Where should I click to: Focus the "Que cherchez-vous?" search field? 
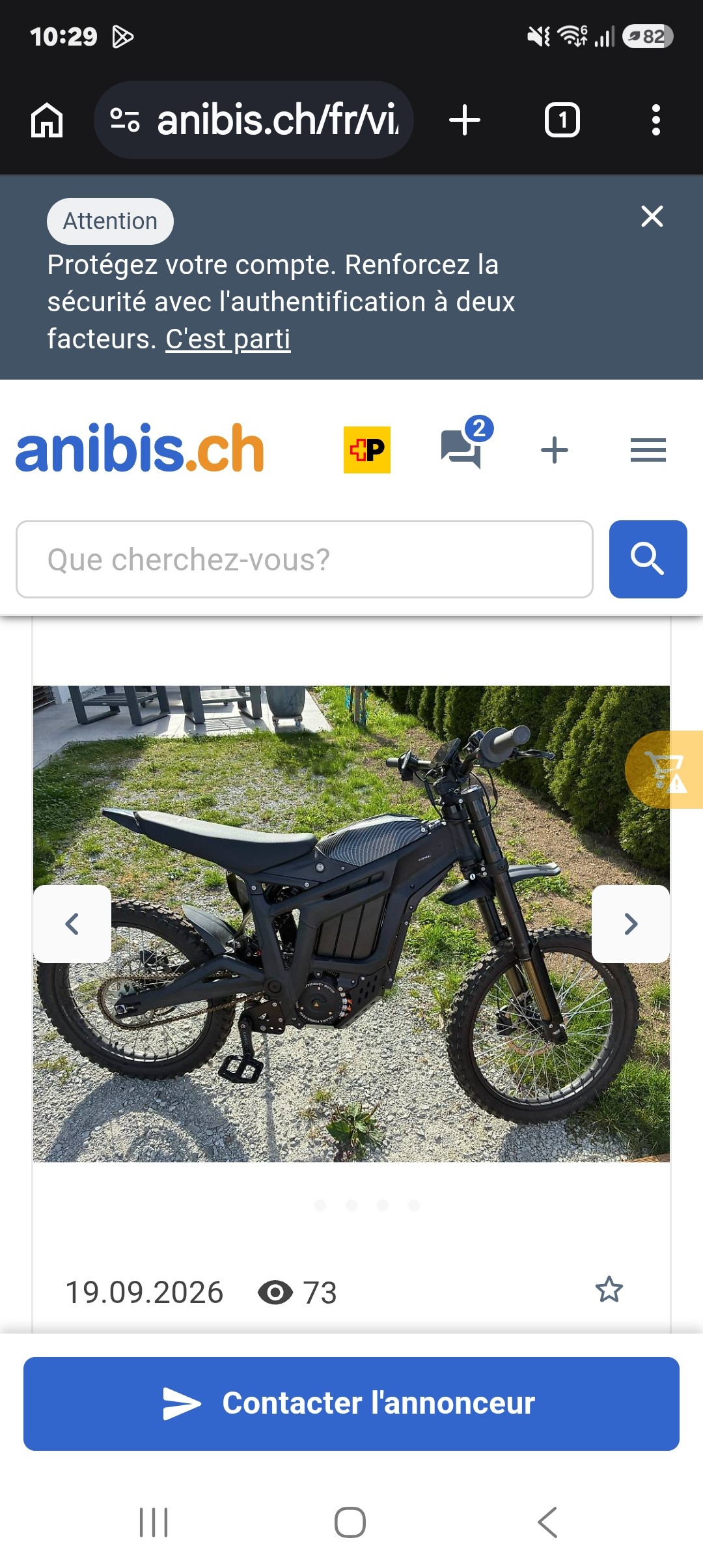[305, 559]
